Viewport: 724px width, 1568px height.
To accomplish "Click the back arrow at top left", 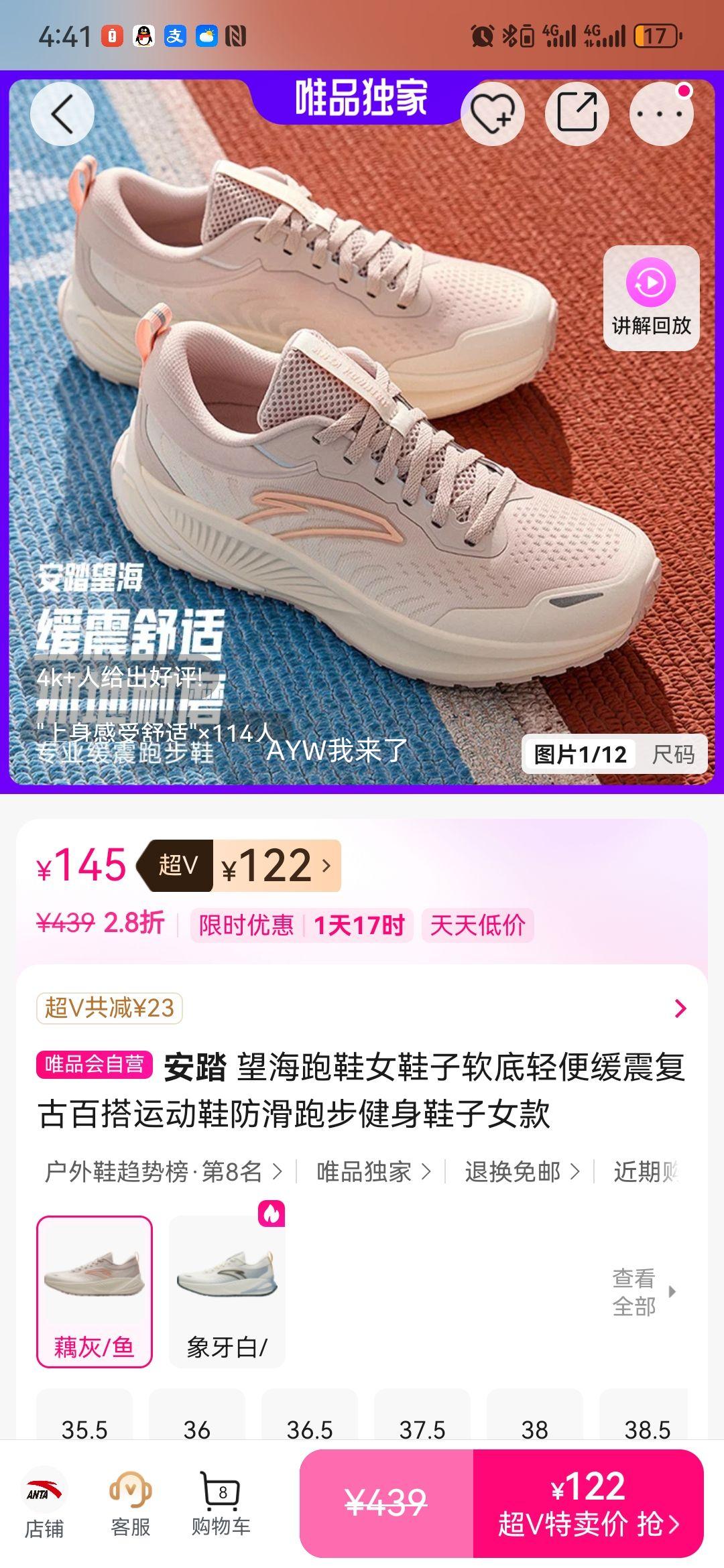I will 61,113.
